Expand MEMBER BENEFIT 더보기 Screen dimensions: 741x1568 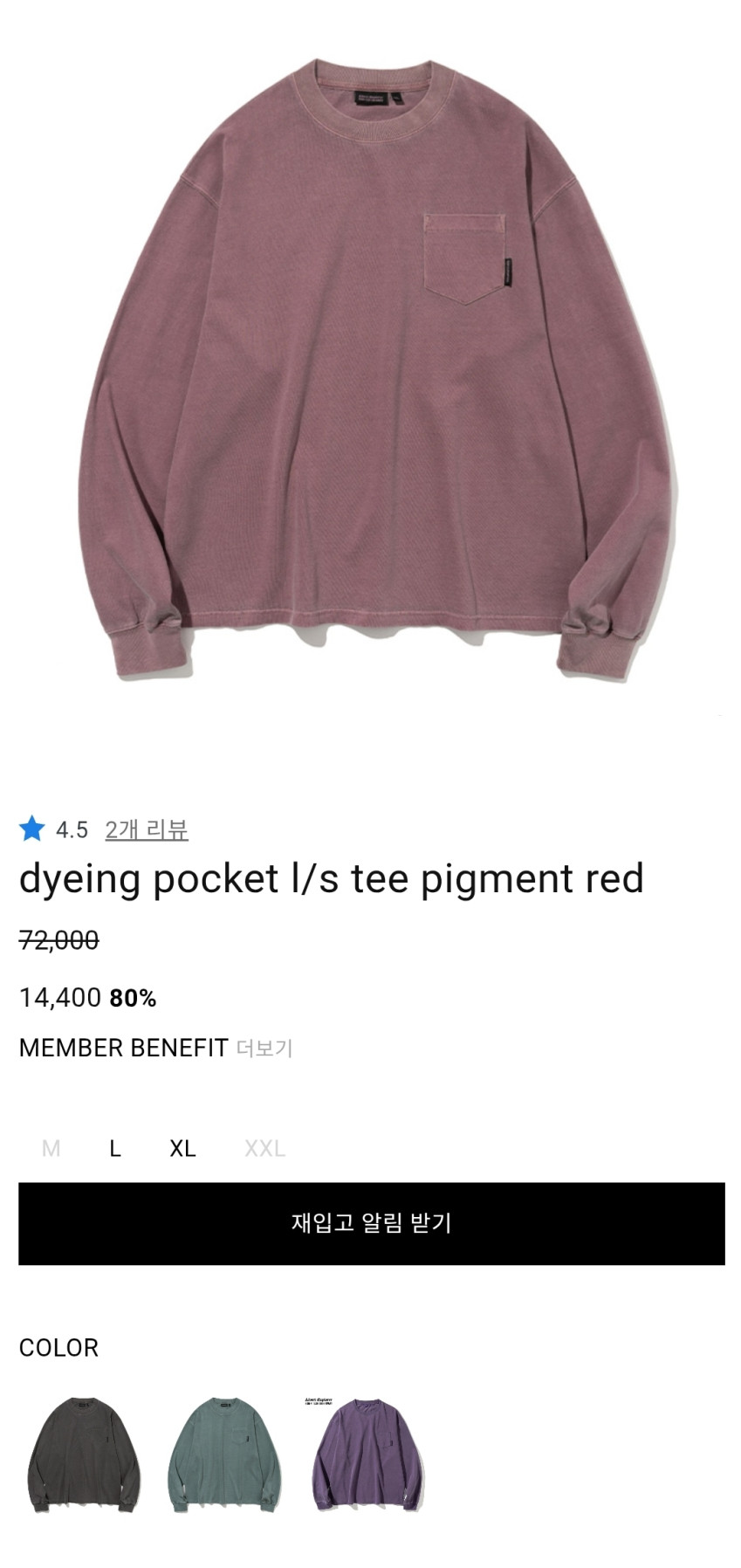click(264, 1048)
